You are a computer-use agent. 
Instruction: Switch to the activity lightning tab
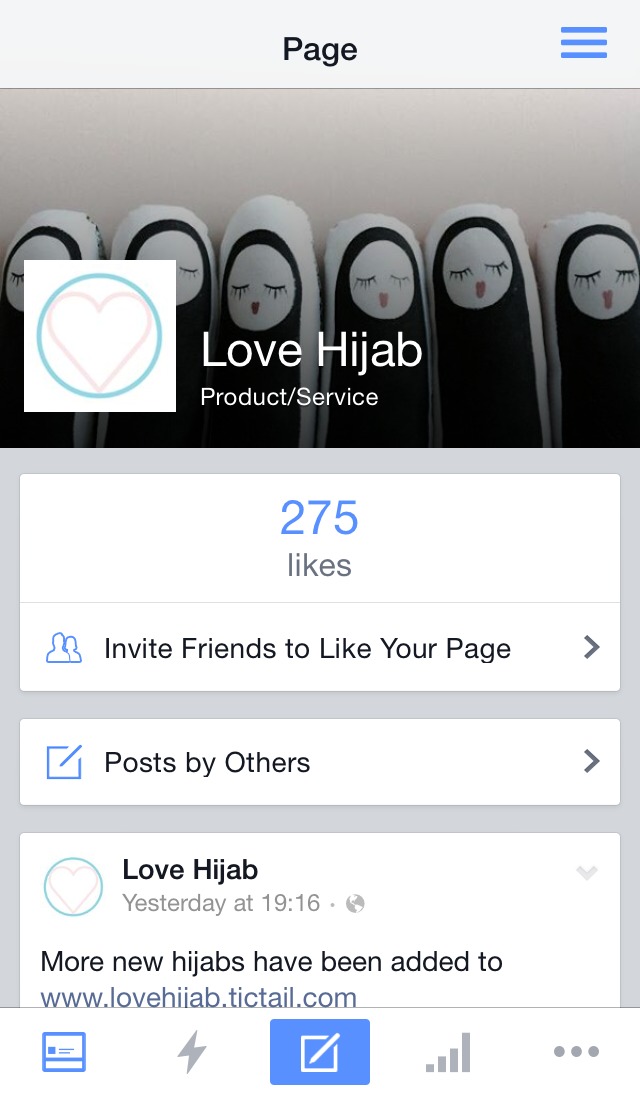click(192, 1052)
